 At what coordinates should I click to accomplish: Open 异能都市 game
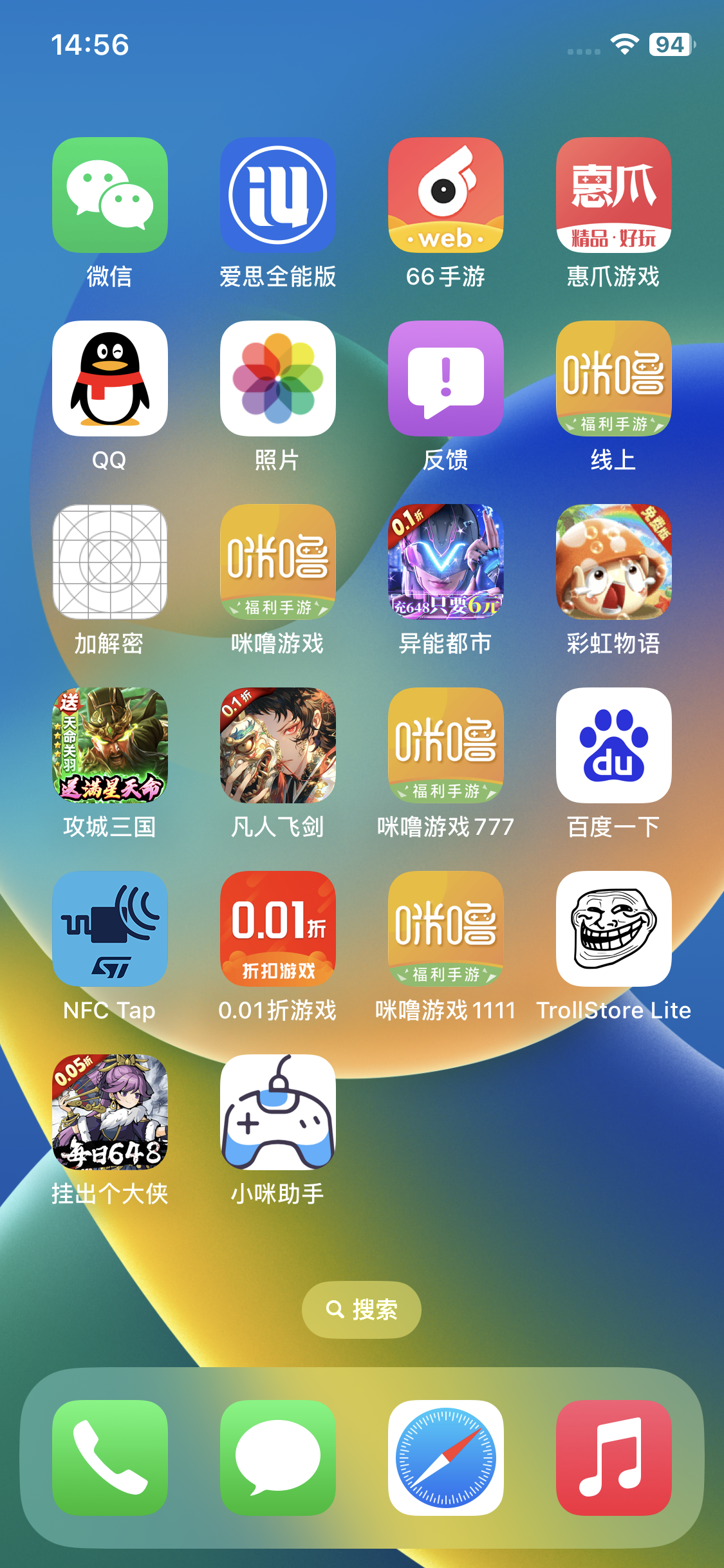446,562
